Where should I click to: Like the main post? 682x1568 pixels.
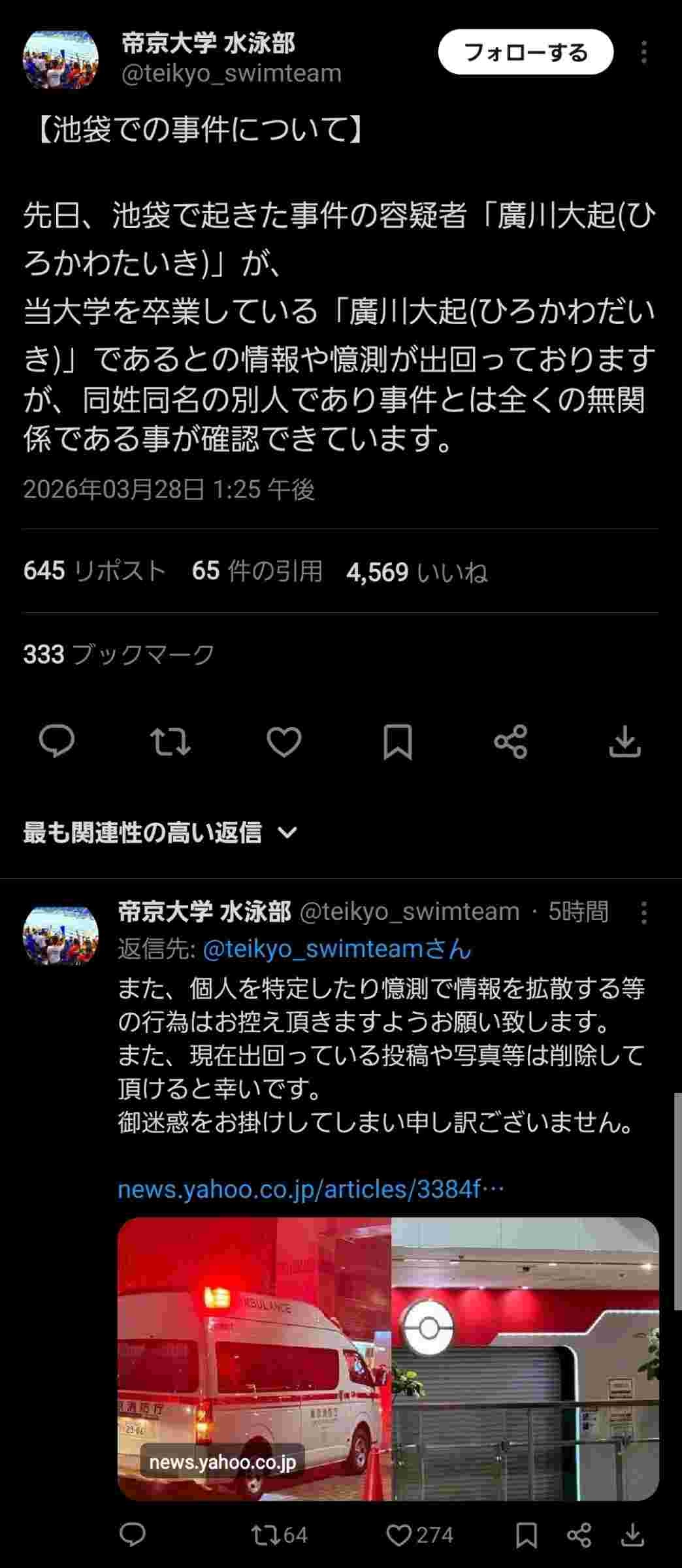[284, 742]
